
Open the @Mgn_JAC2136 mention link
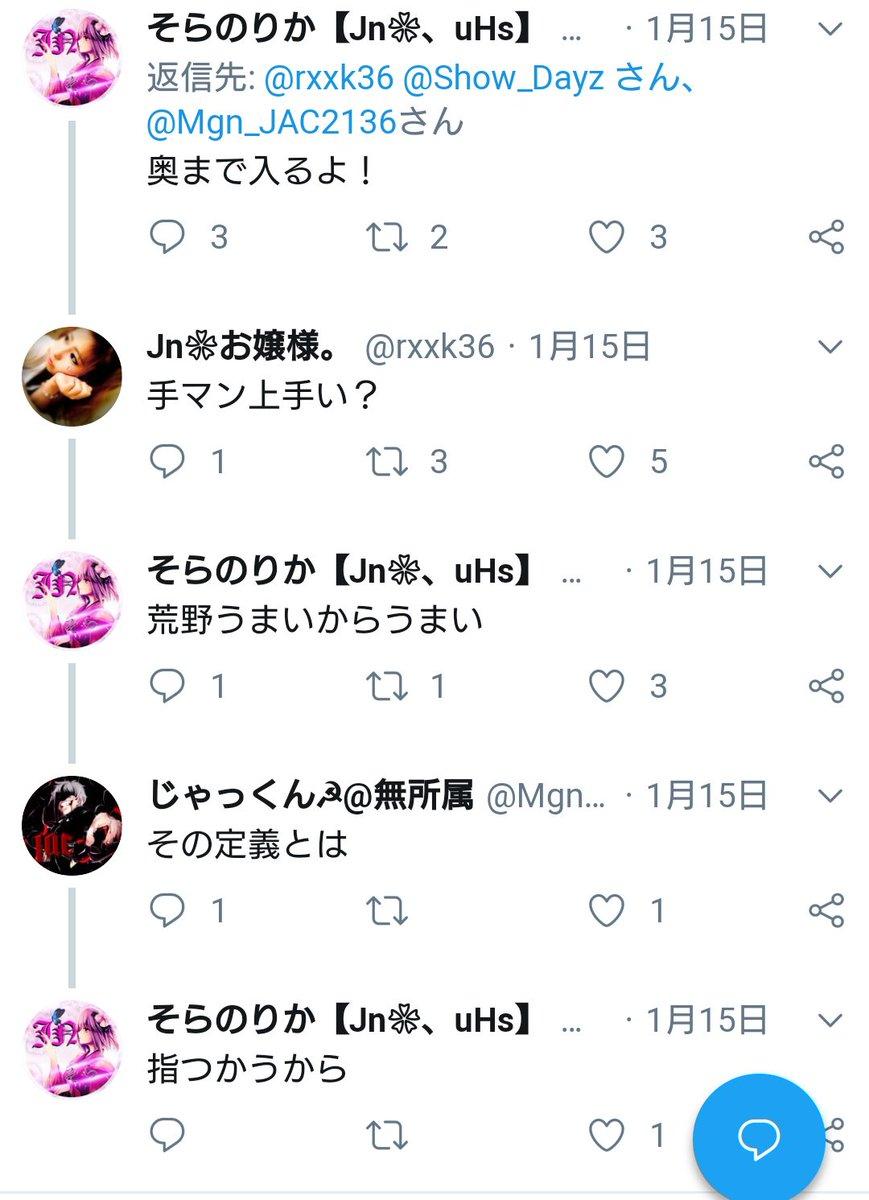point(271,124)
